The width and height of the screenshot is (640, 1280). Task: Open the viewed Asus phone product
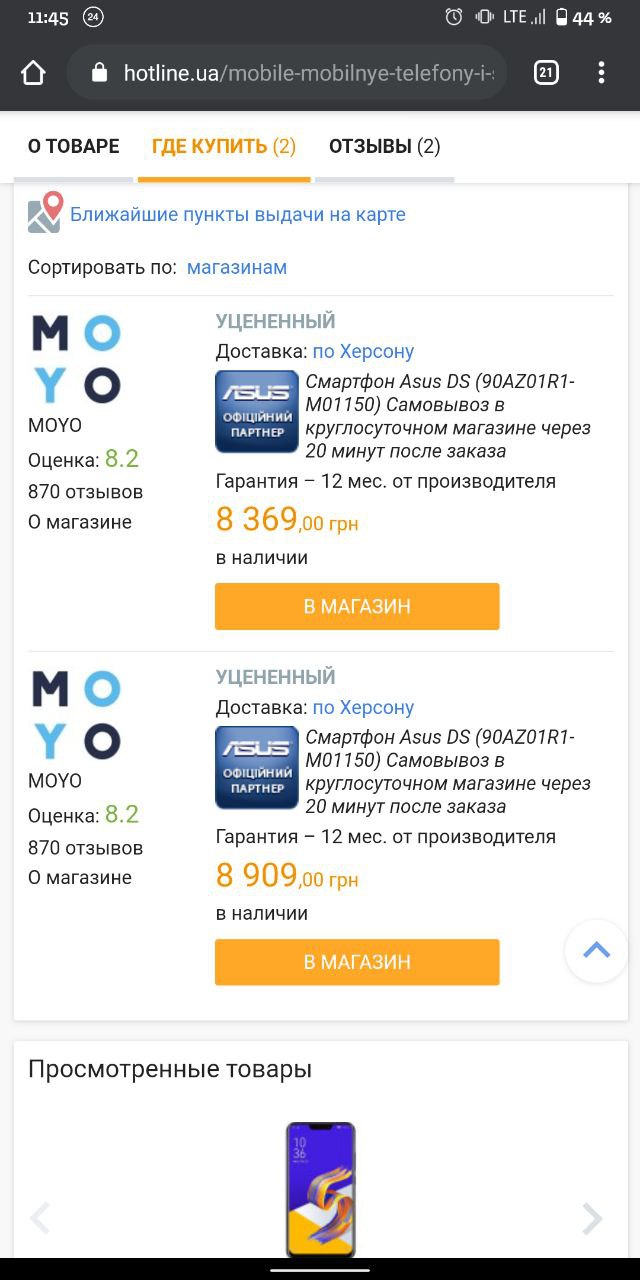point(320,1189)
